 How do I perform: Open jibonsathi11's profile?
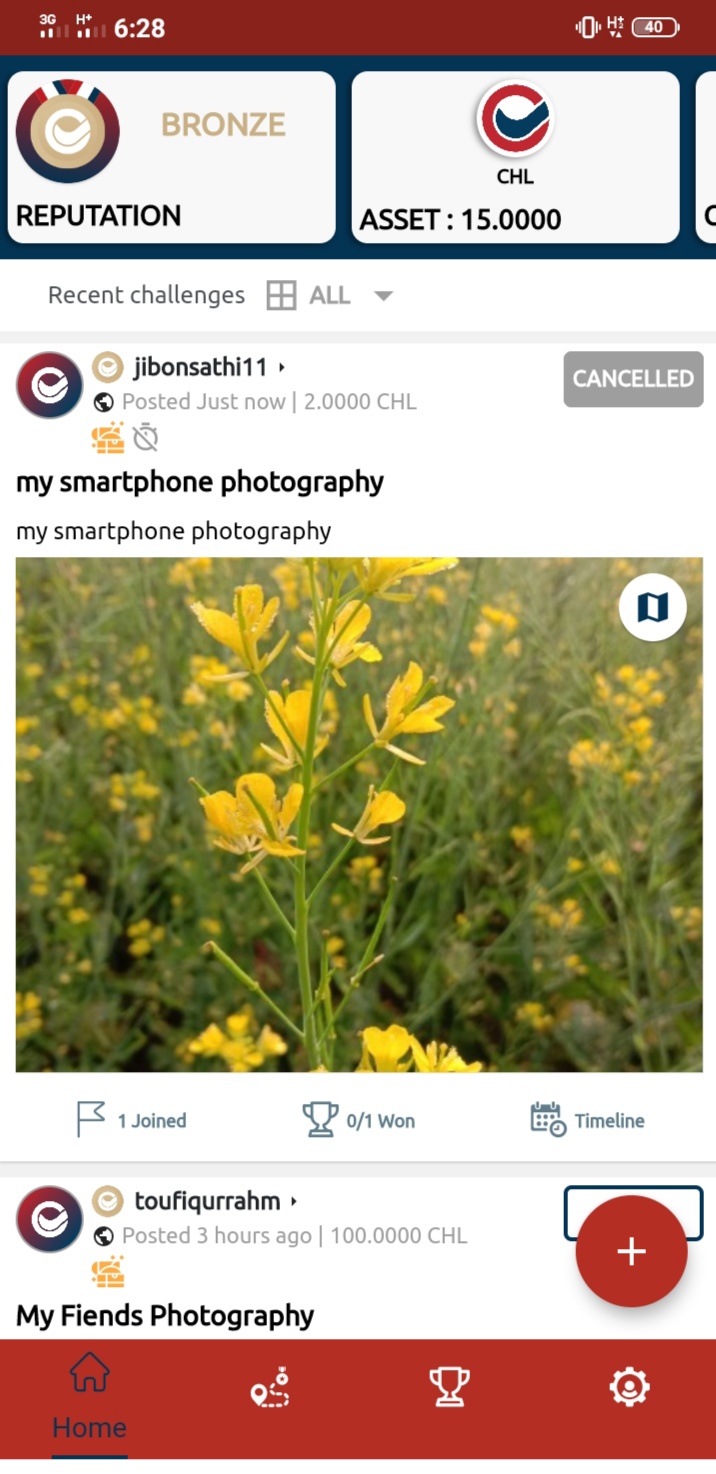pos(200,367)
